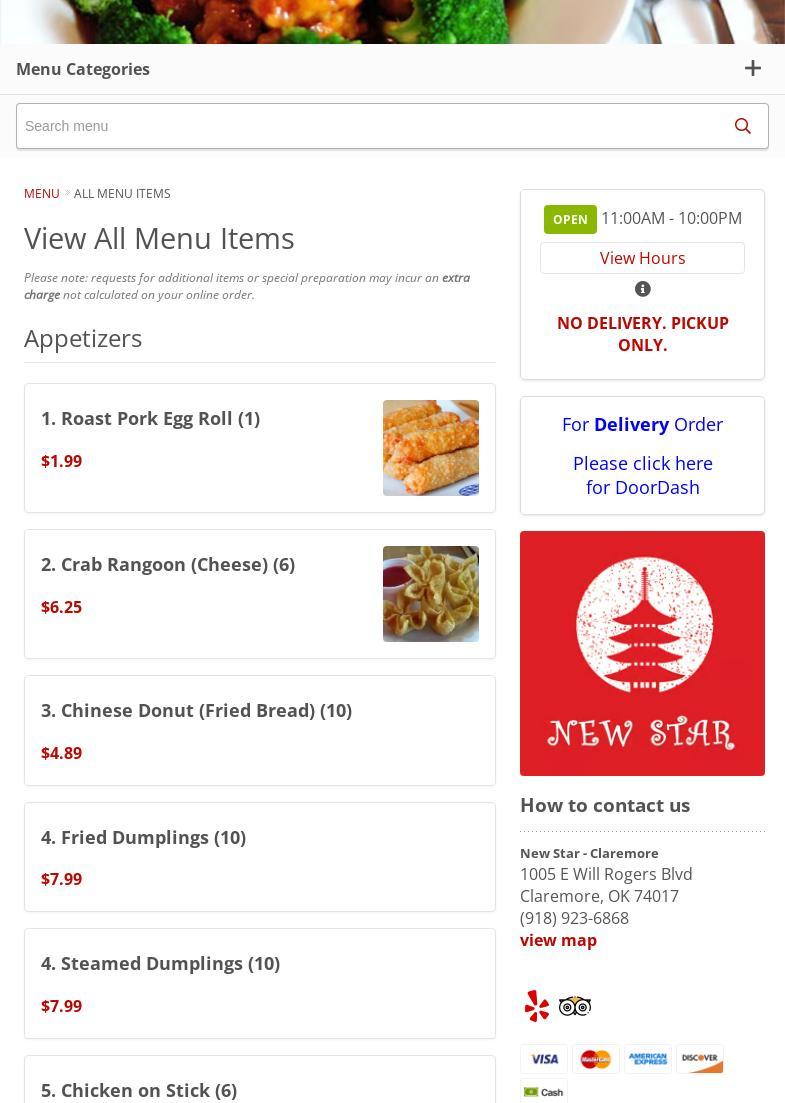Open Crab Rangoon (Cheese) item
The width and height of the screenshot is (785, 1103).
click(x=168, y=564)
